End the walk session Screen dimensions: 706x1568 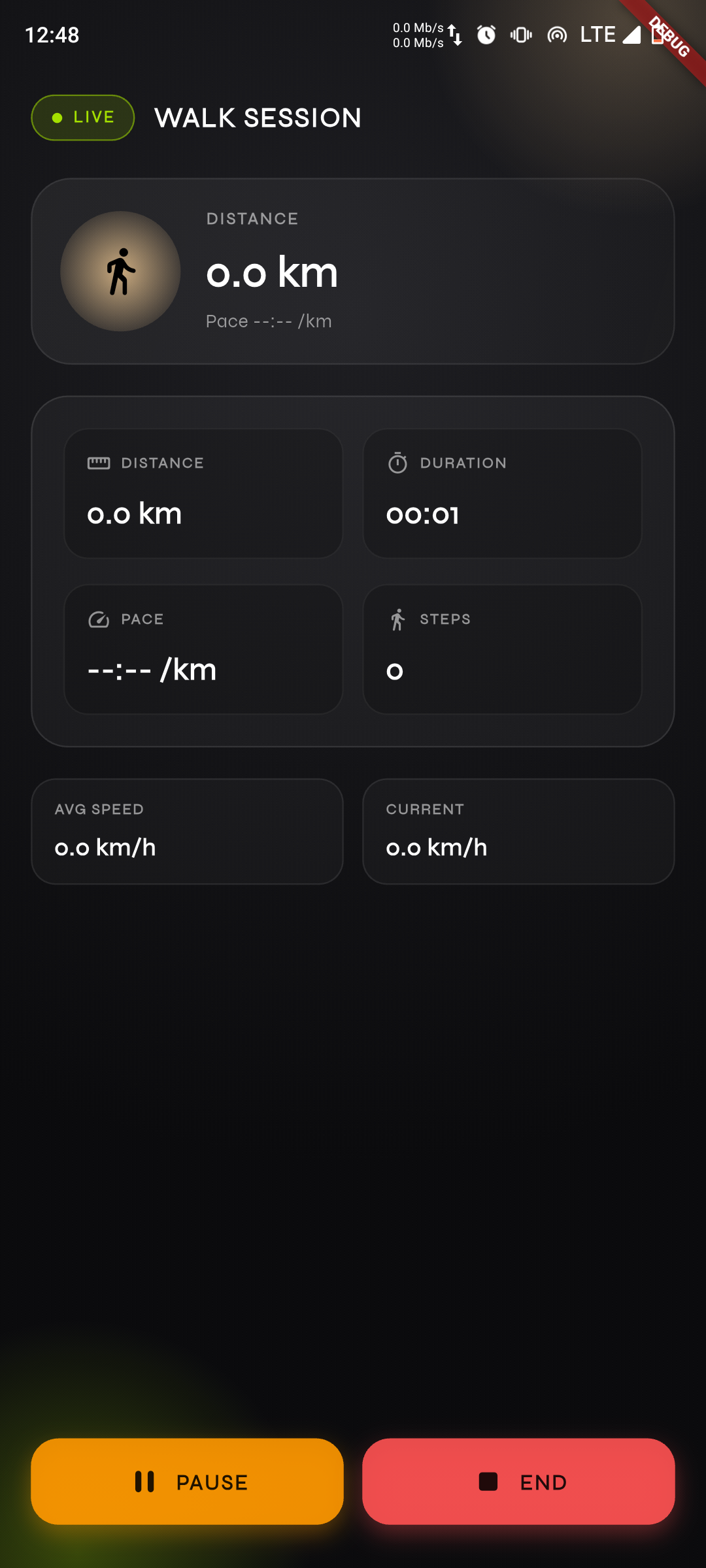tap(518, 1481)
